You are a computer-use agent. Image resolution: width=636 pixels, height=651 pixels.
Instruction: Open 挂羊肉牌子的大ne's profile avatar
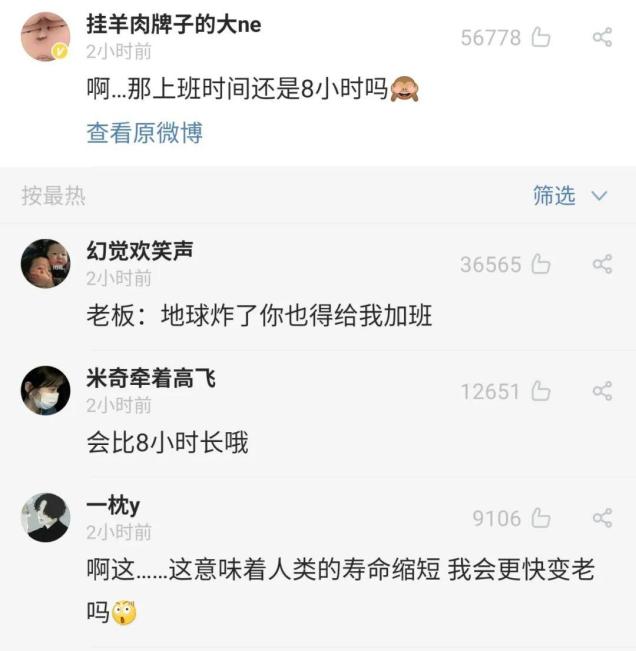coord(45,37)
